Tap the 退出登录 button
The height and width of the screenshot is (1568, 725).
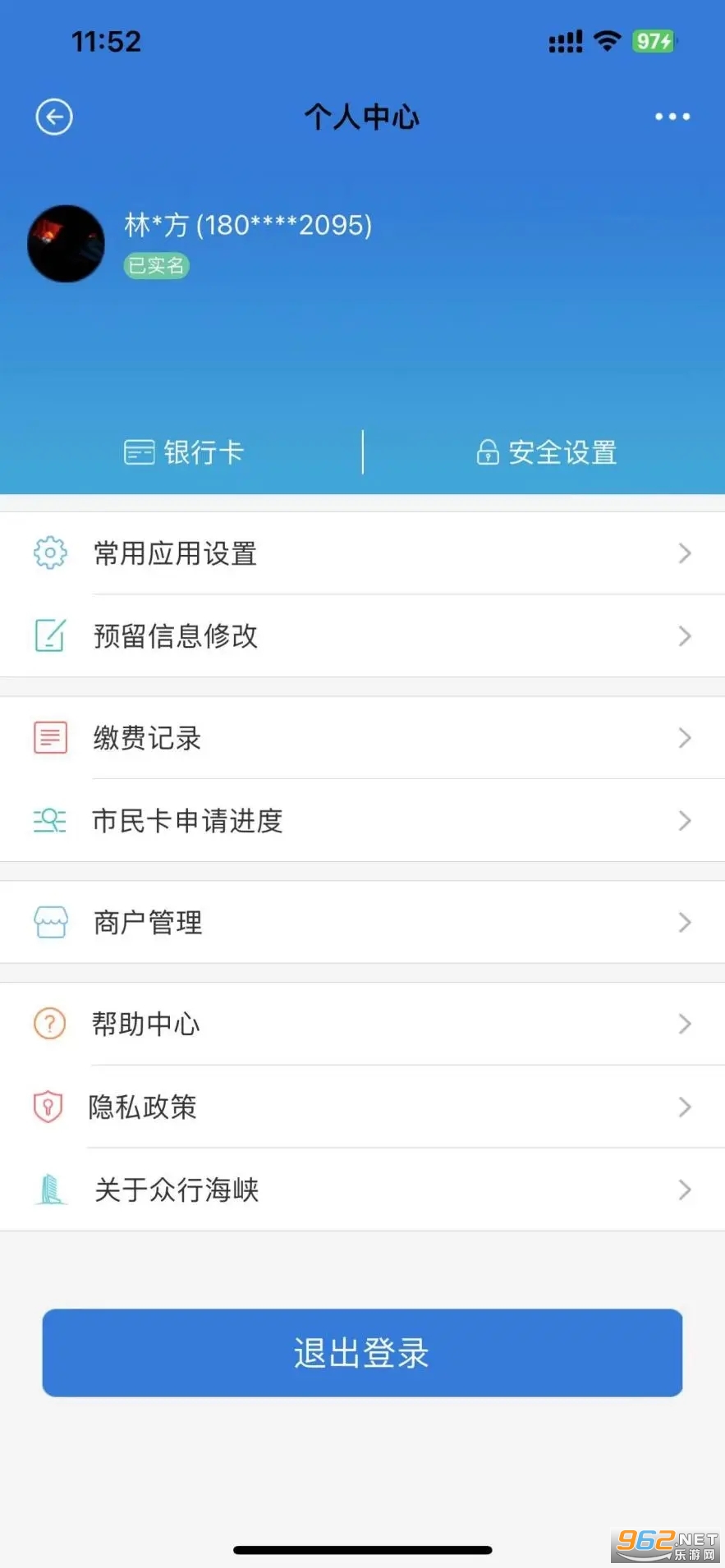pos(362,1352)
